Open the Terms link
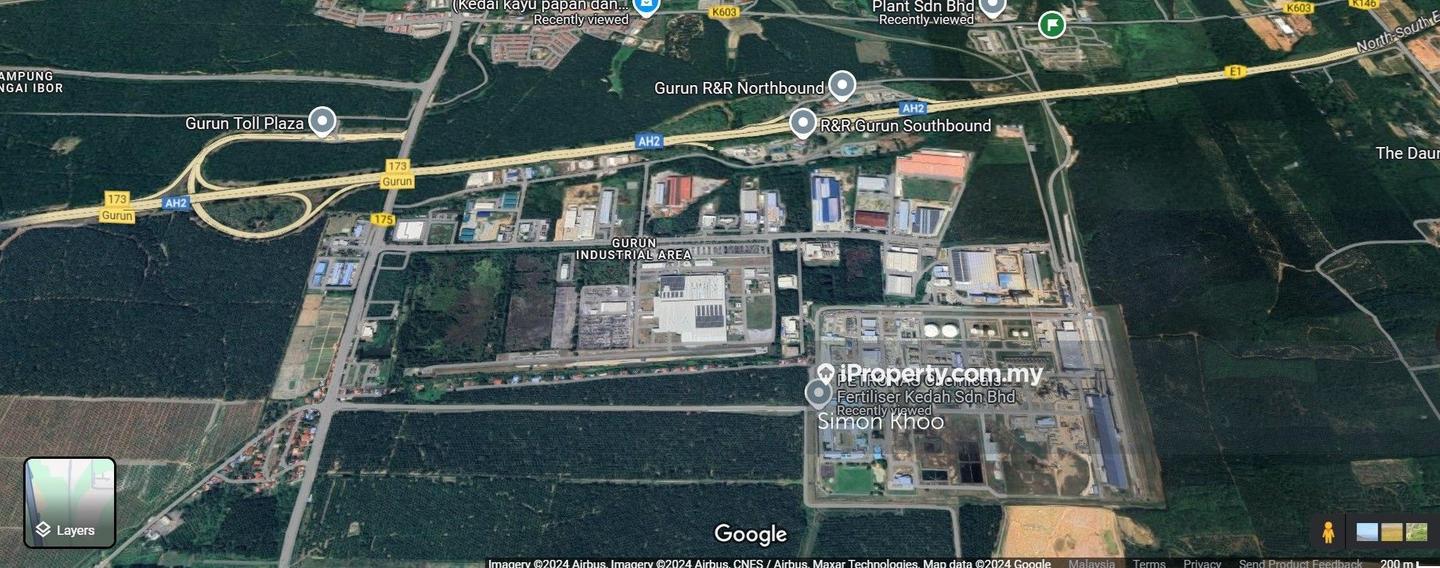 click(x=1149, y=563)
